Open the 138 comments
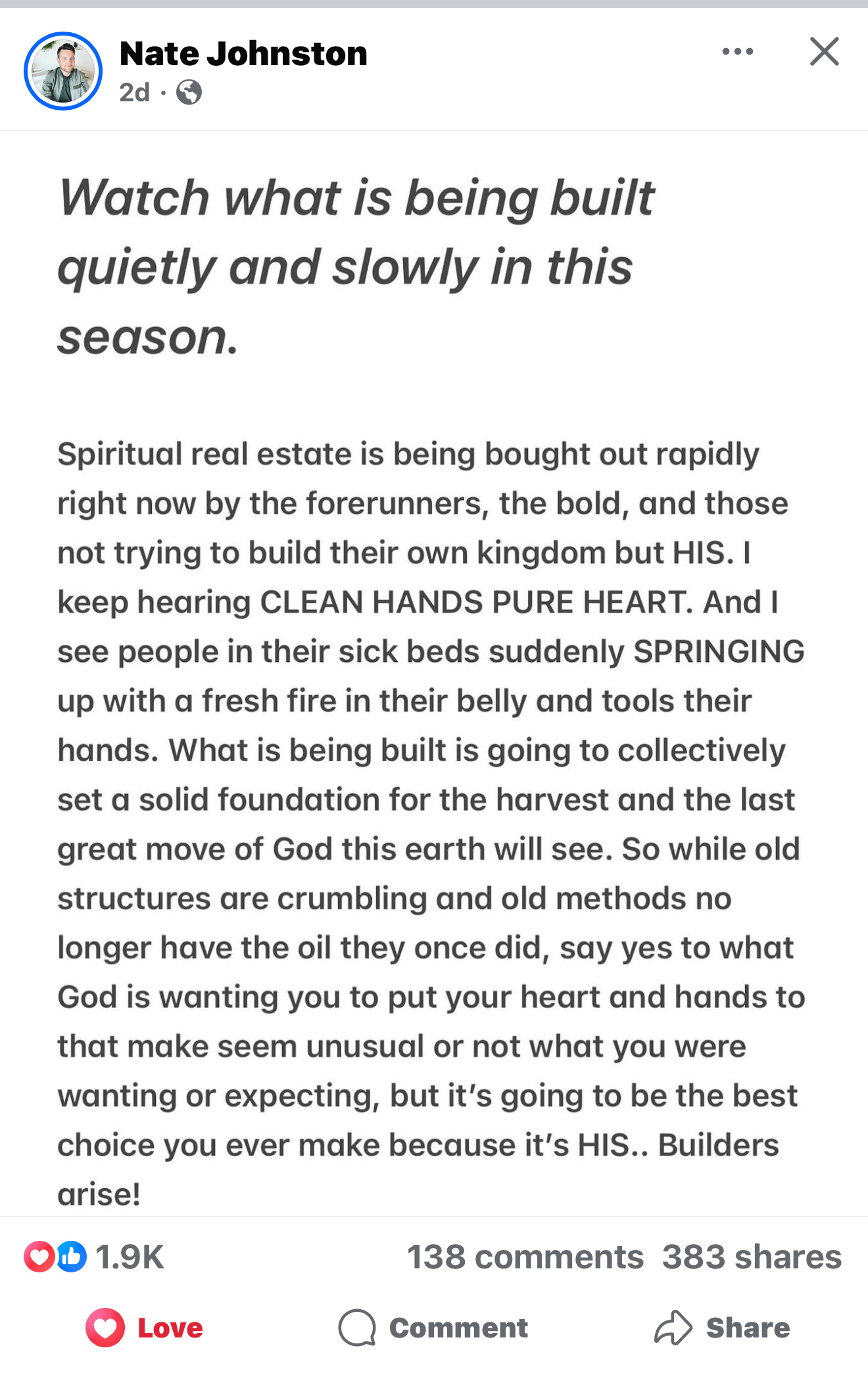 [525, 1257]
